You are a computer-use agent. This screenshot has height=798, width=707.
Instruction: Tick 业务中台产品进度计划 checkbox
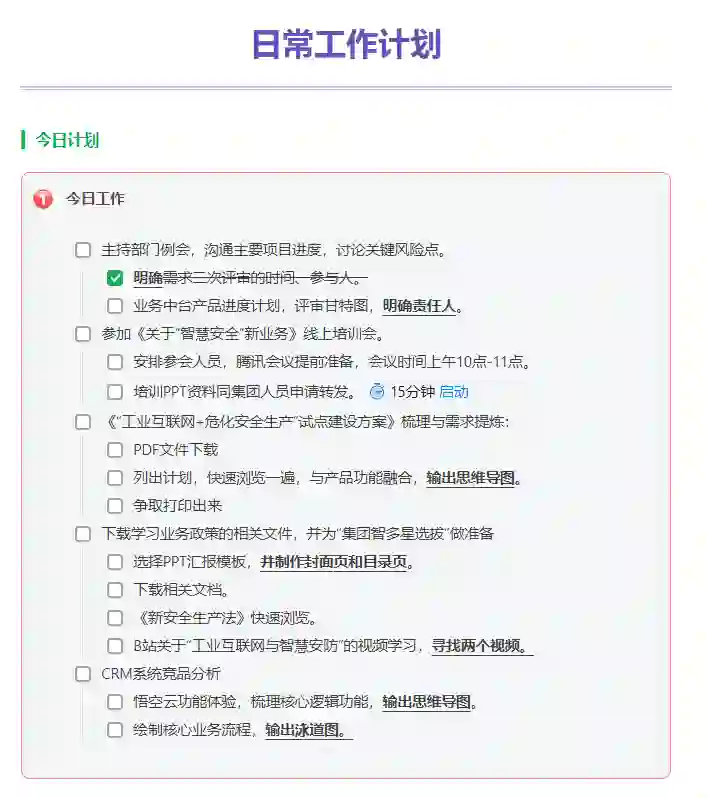tap(115, 306)
